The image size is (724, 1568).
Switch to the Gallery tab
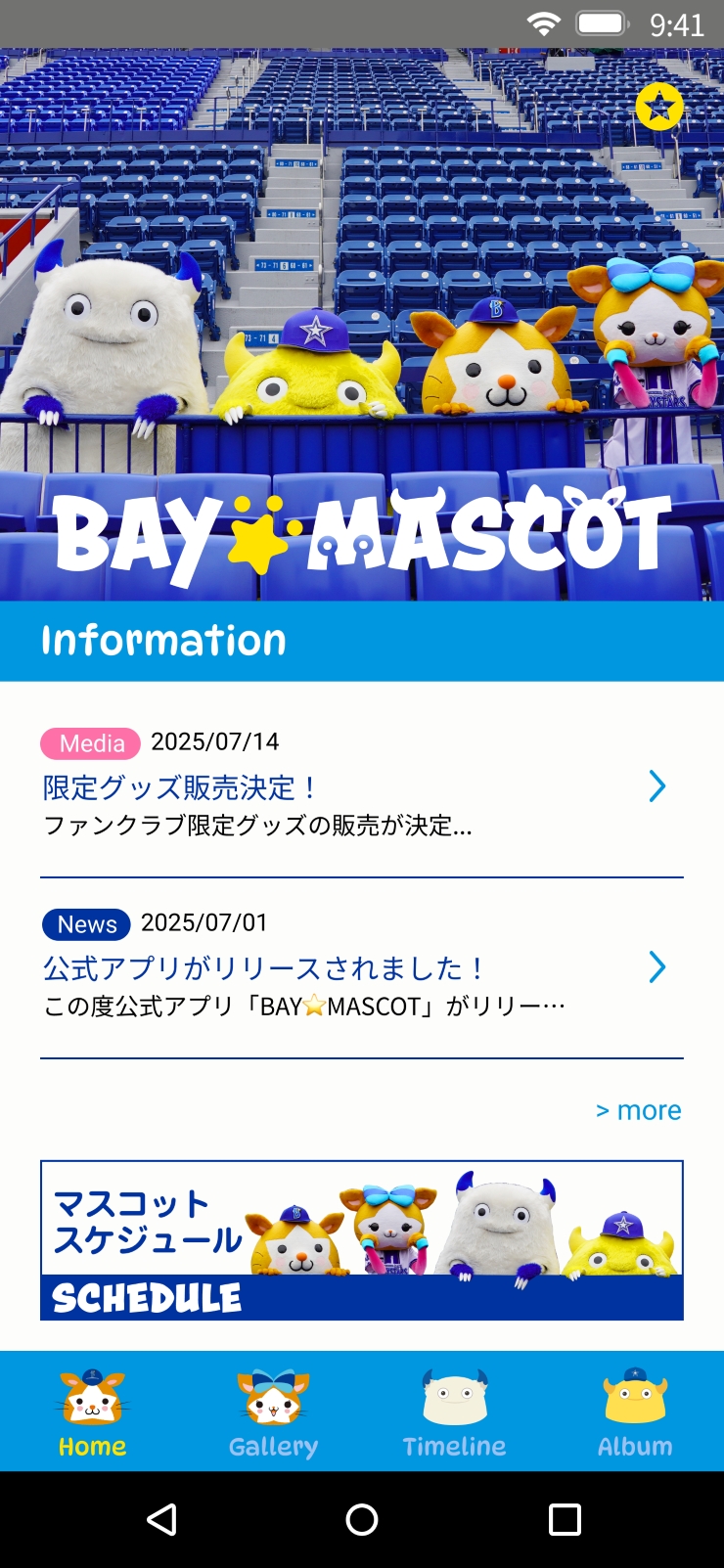point(273,1411)
